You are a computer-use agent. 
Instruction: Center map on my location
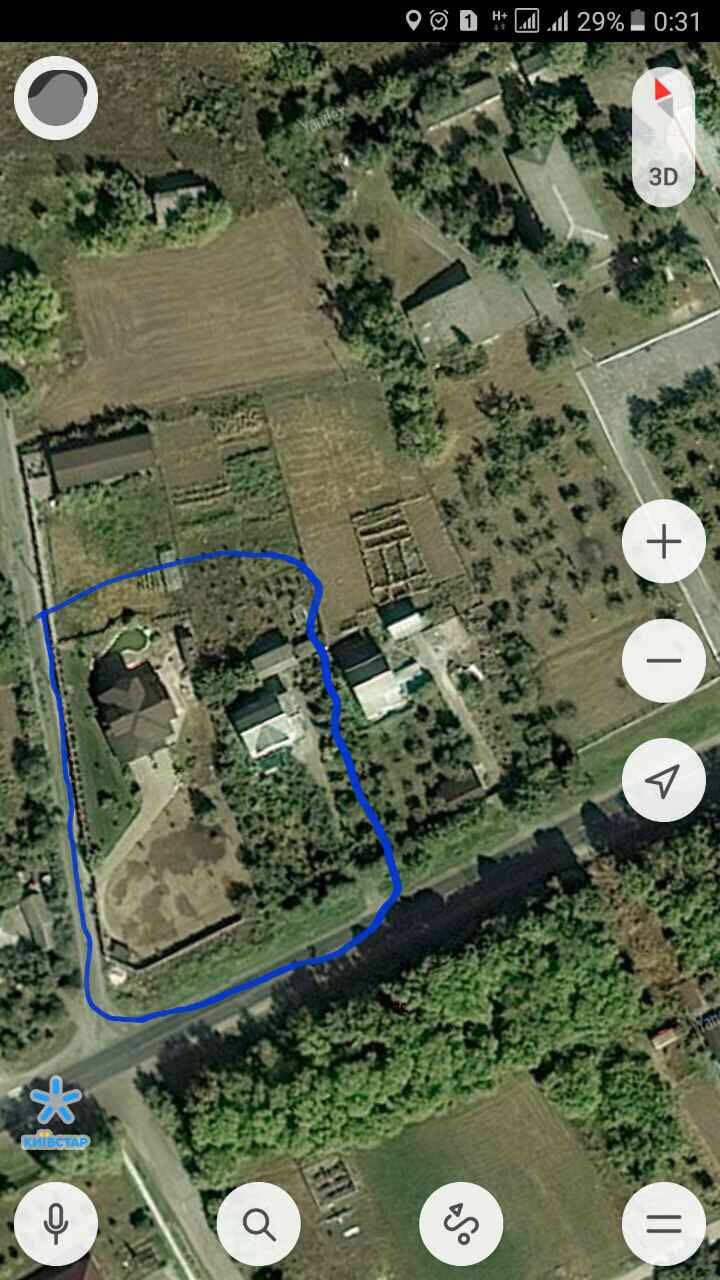[664, 780]
